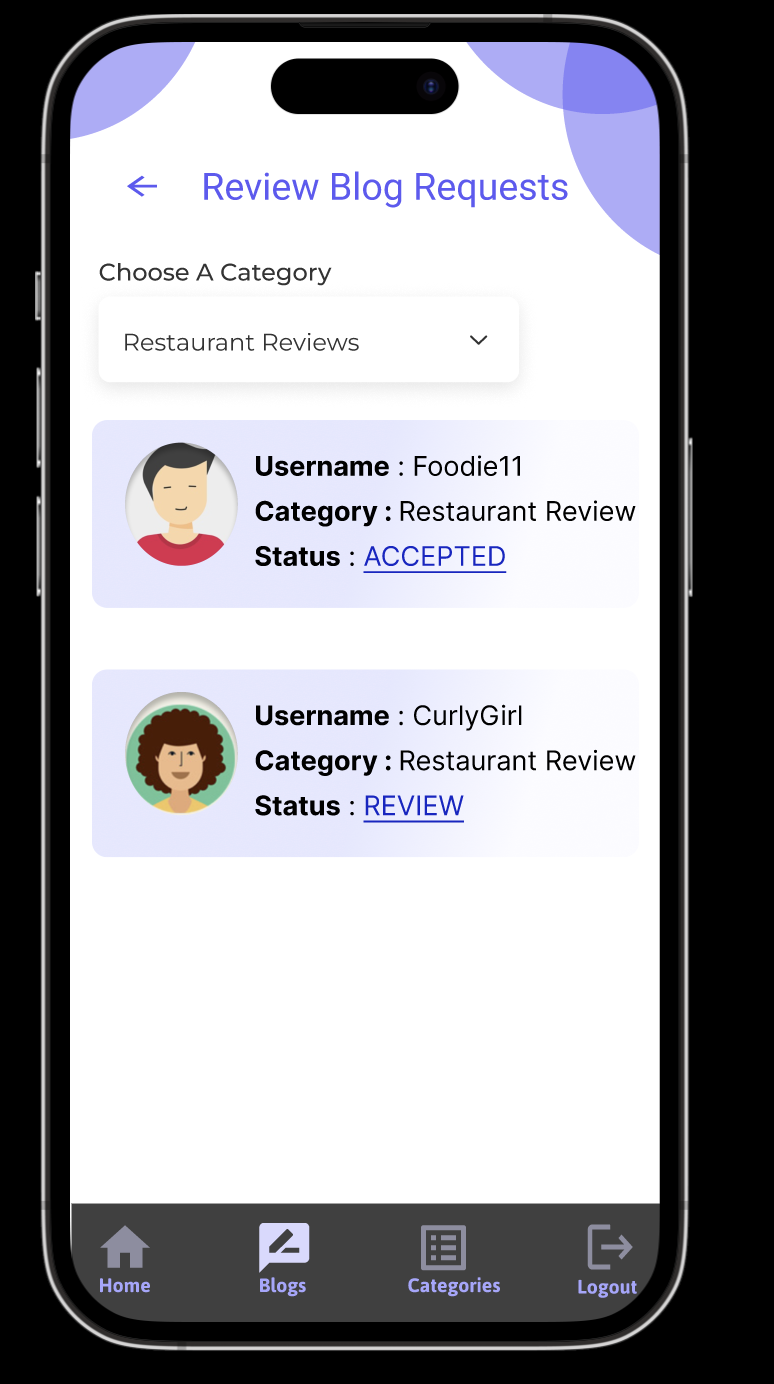Tap the back arrow icon
This screenshot has height=1384, width=774.
tap(141, 187)
